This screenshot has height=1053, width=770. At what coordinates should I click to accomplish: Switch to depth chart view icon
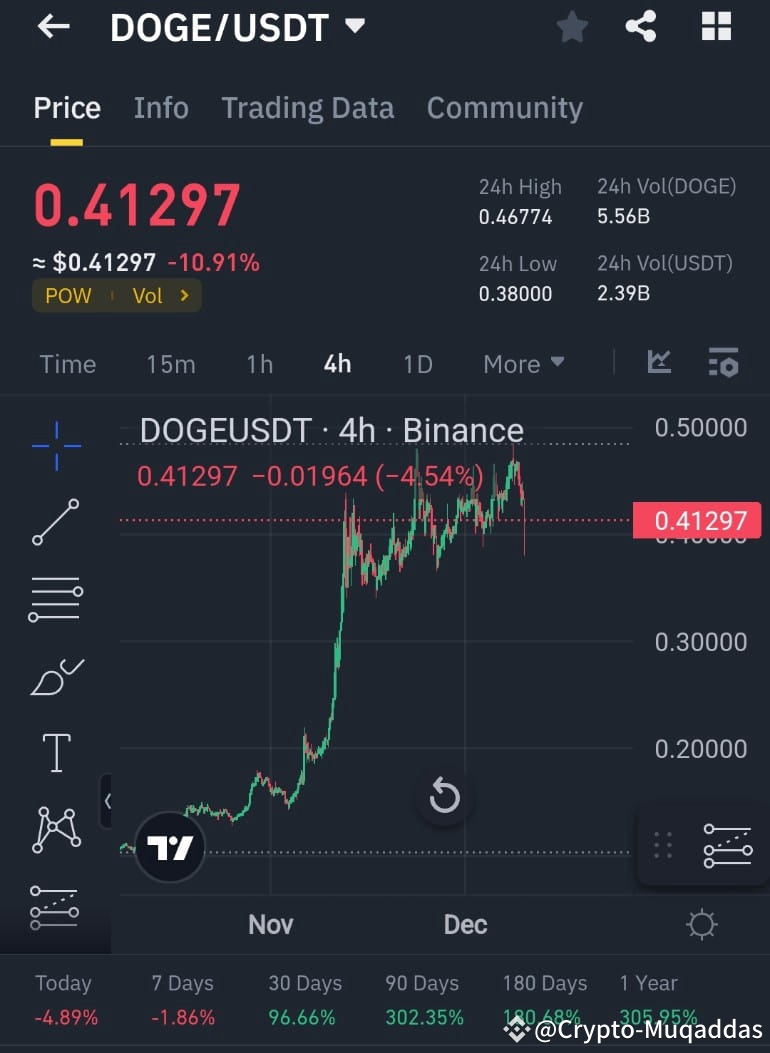(659, 364)
